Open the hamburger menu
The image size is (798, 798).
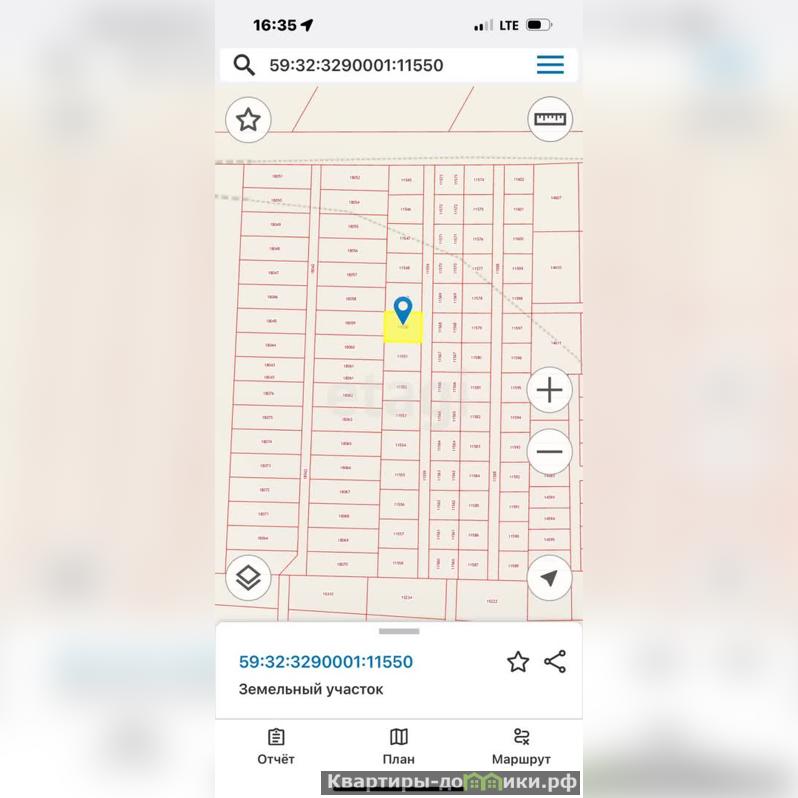coord(550,65)
